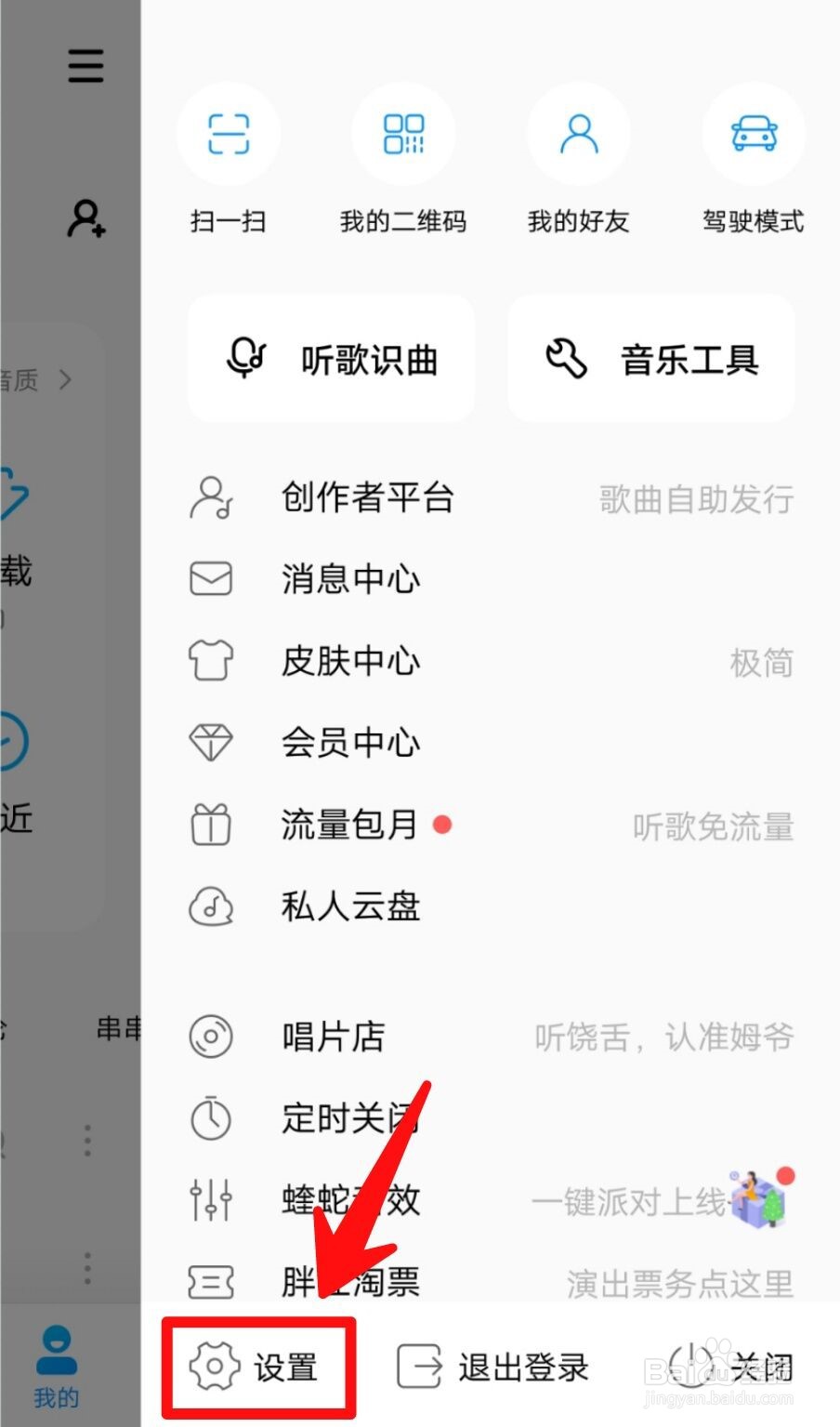This screenshot has width=840, height=1427.
Task: Open the hamburger menu at top left
Action: (85, 66)
